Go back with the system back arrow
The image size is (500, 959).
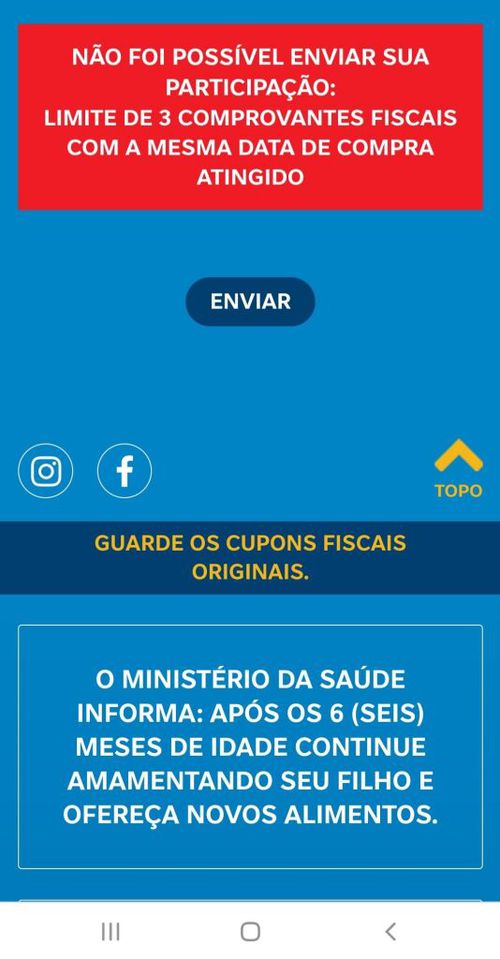391,931
